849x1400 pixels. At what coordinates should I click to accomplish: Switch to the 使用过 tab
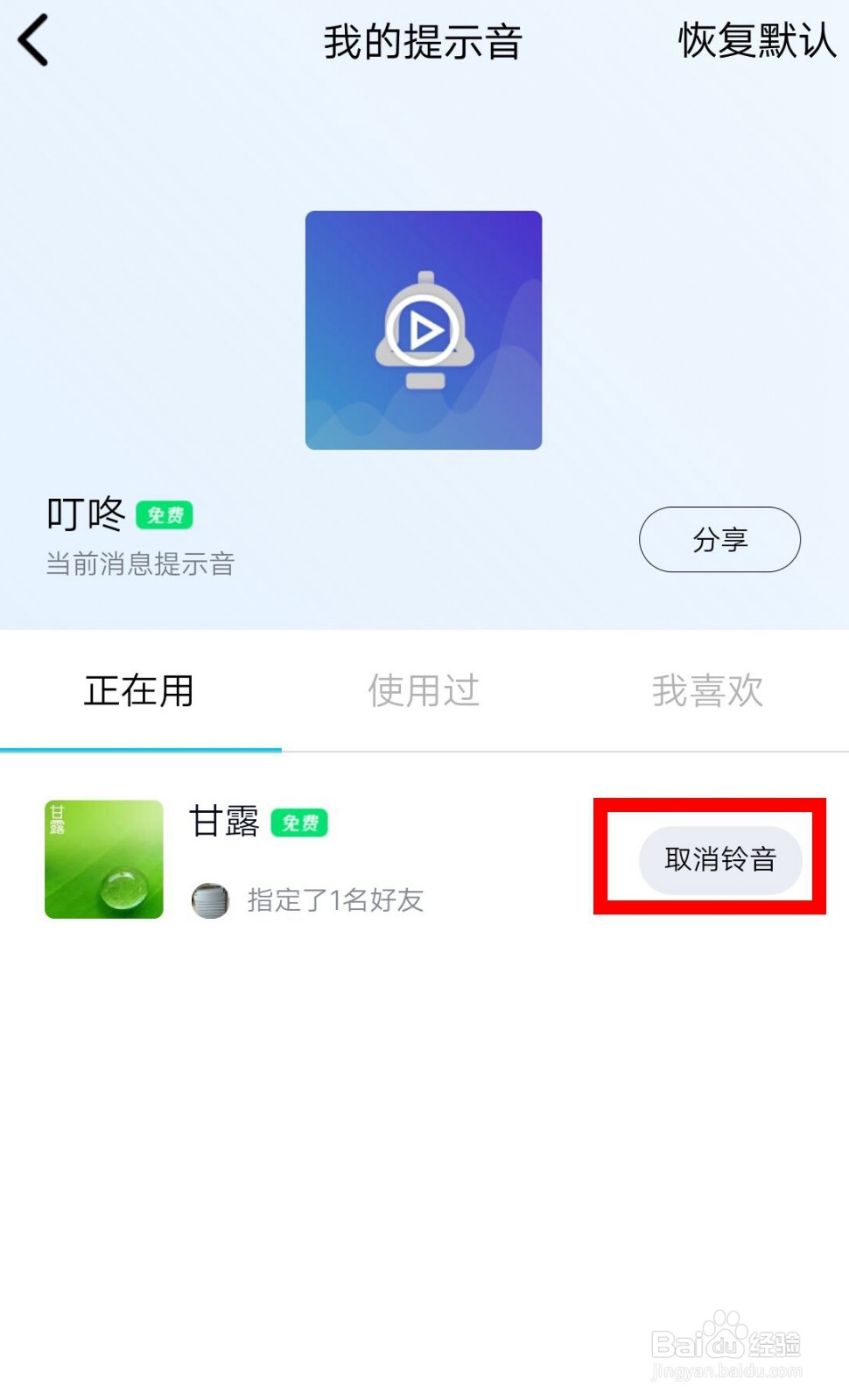tap(424, 691)
